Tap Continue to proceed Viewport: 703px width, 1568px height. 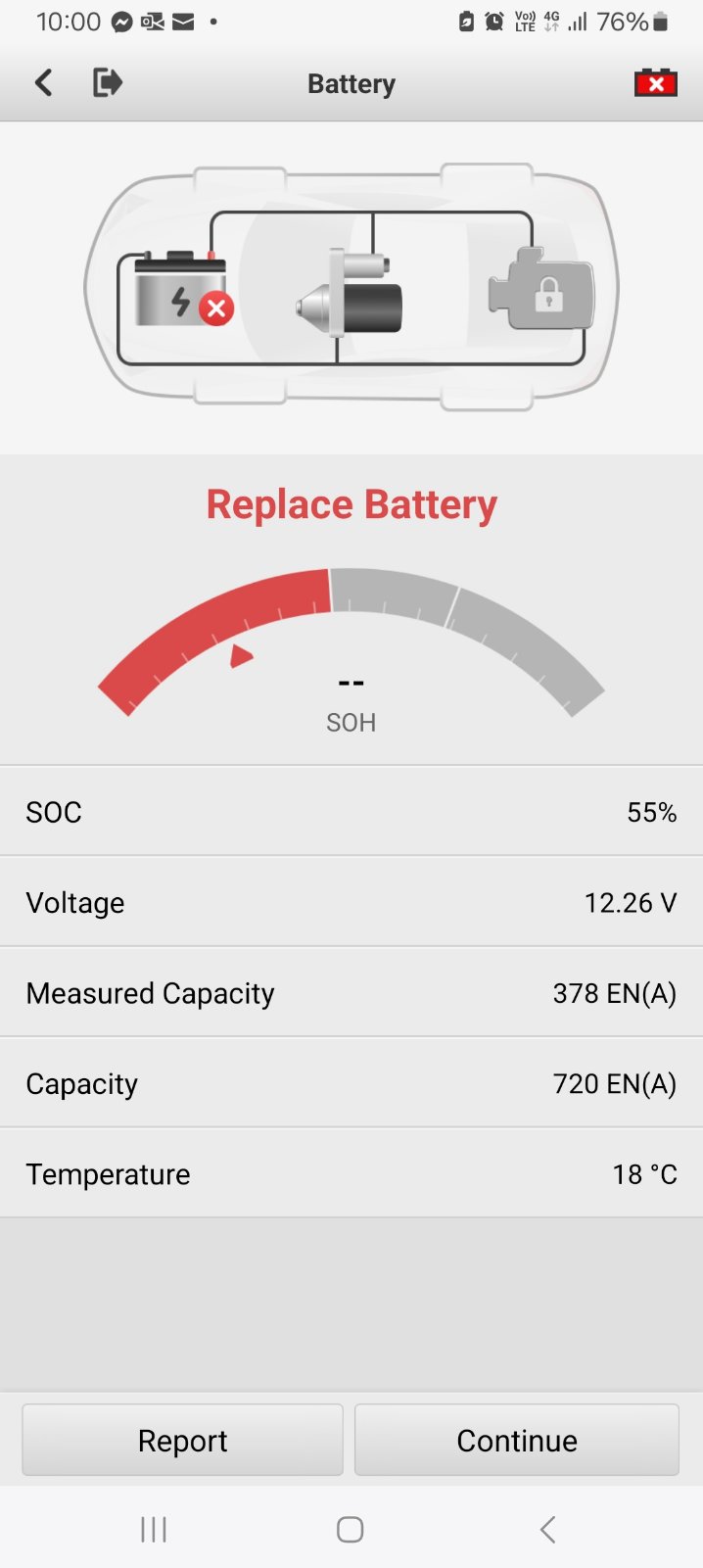[516, 1440]
